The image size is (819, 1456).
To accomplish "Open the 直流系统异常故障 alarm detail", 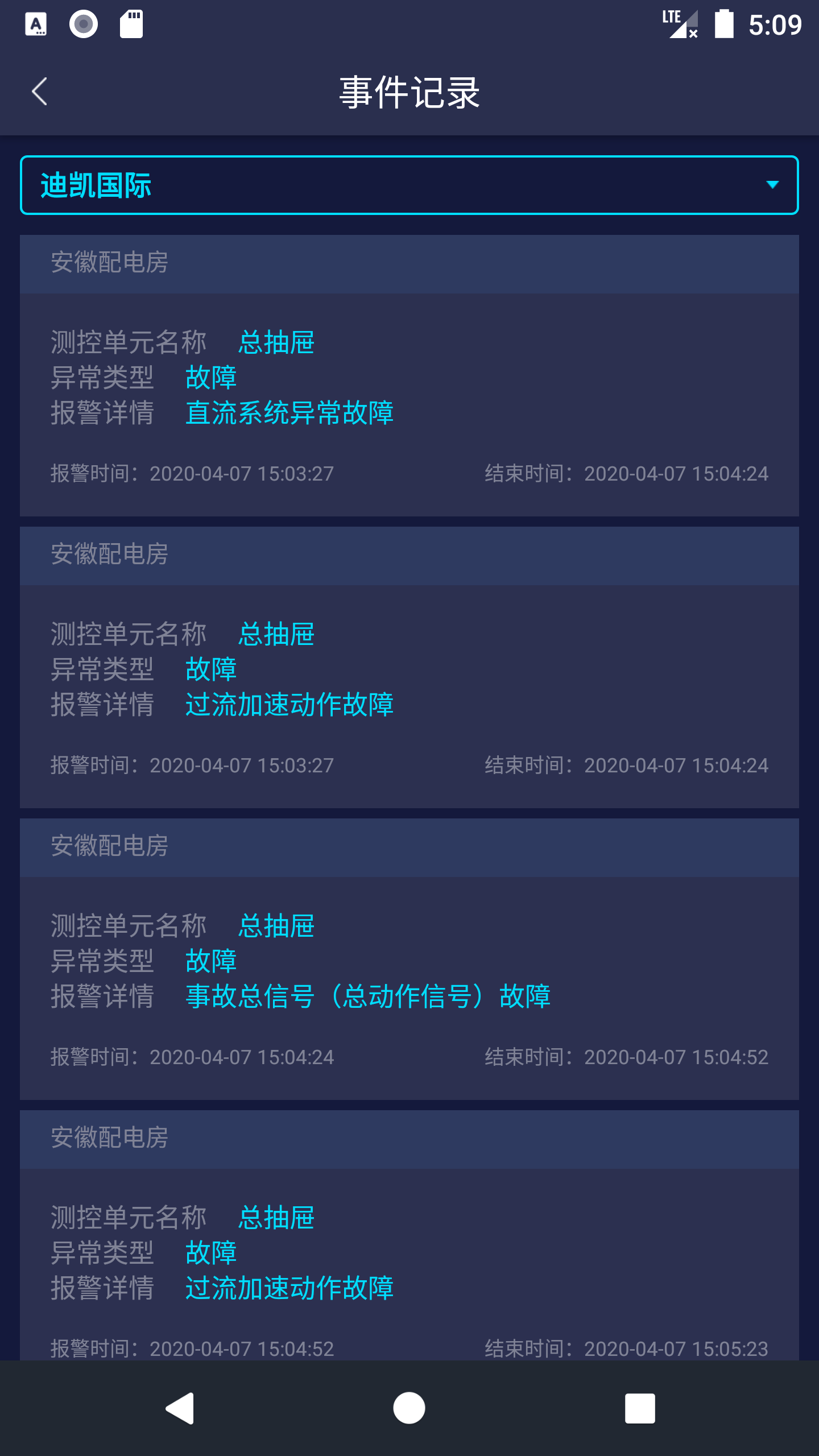I will pos(290,415).
